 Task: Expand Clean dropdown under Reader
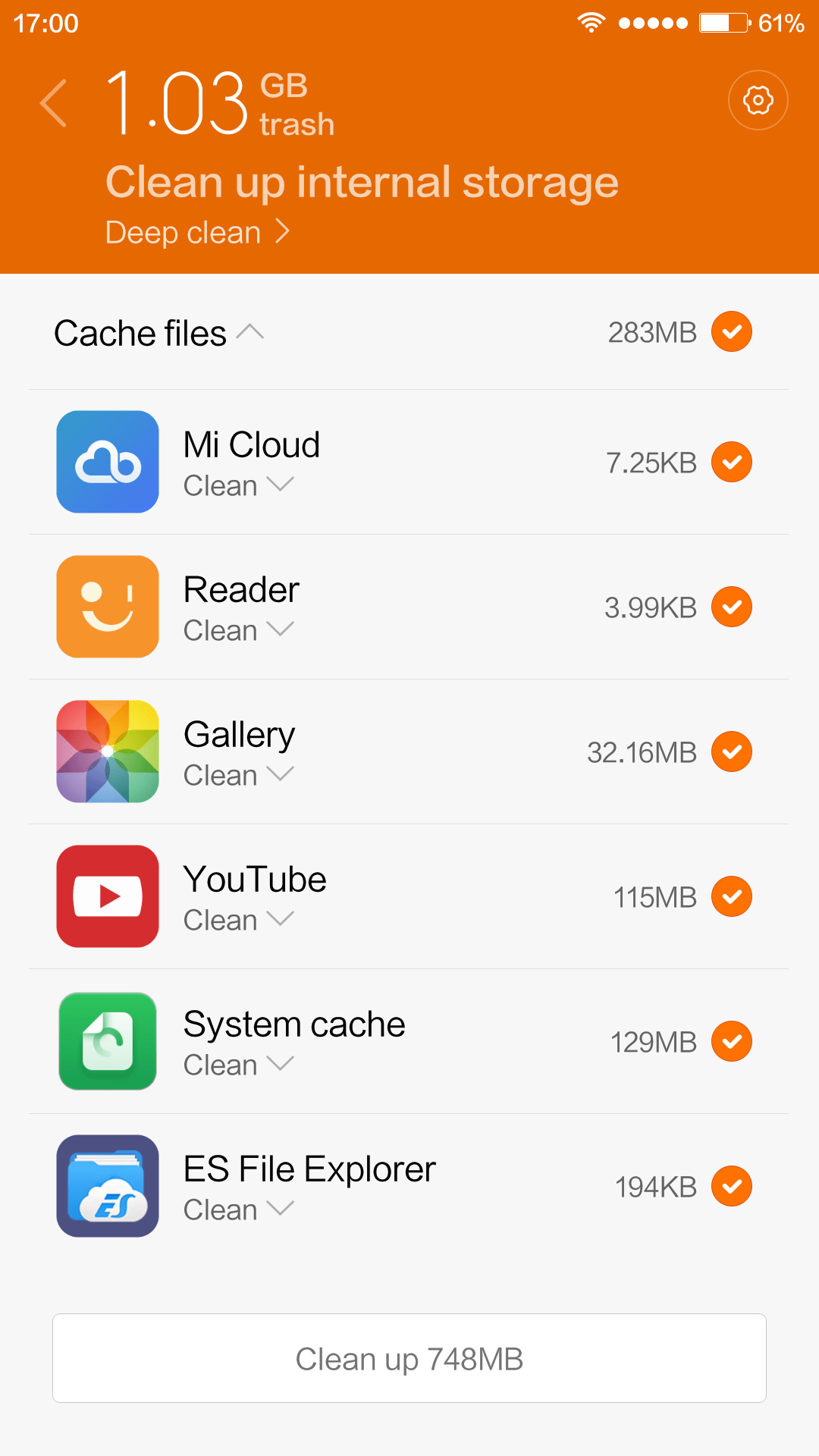point(238,630)
